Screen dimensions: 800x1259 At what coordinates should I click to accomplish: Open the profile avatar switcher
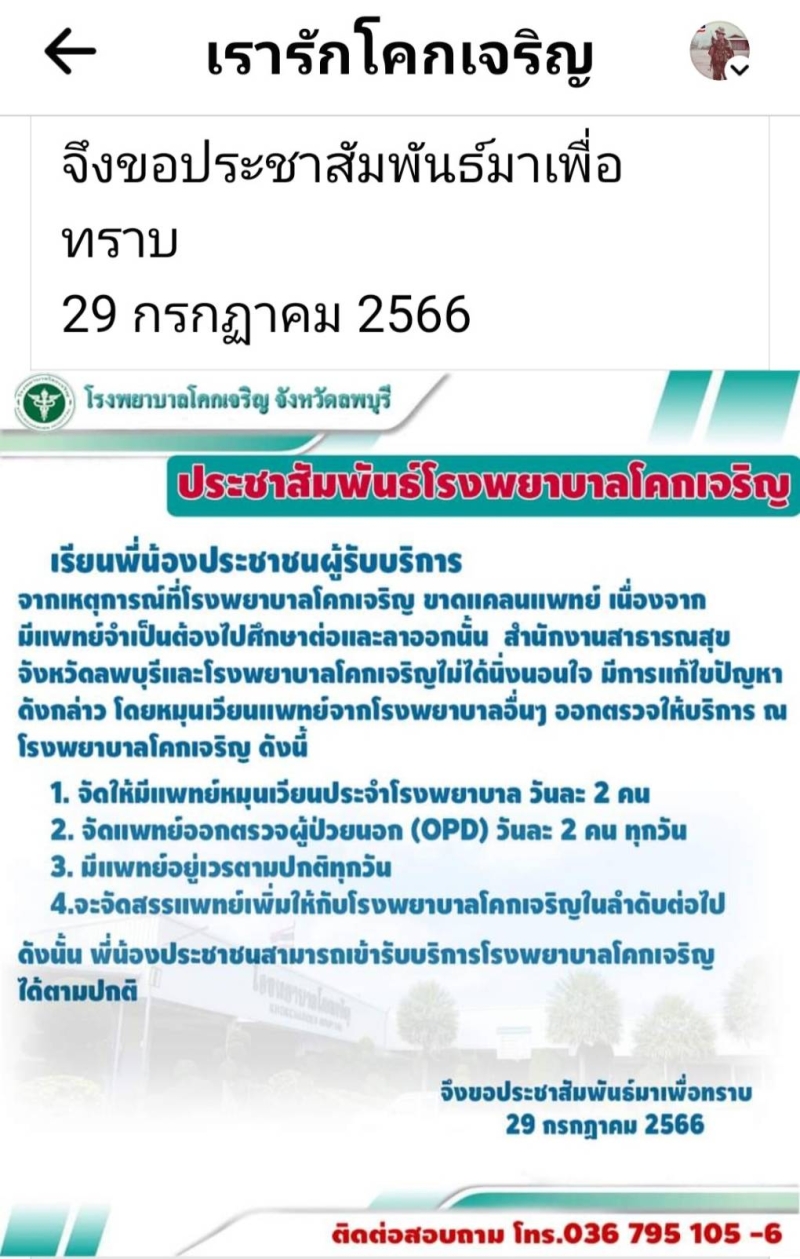point(721,51)
